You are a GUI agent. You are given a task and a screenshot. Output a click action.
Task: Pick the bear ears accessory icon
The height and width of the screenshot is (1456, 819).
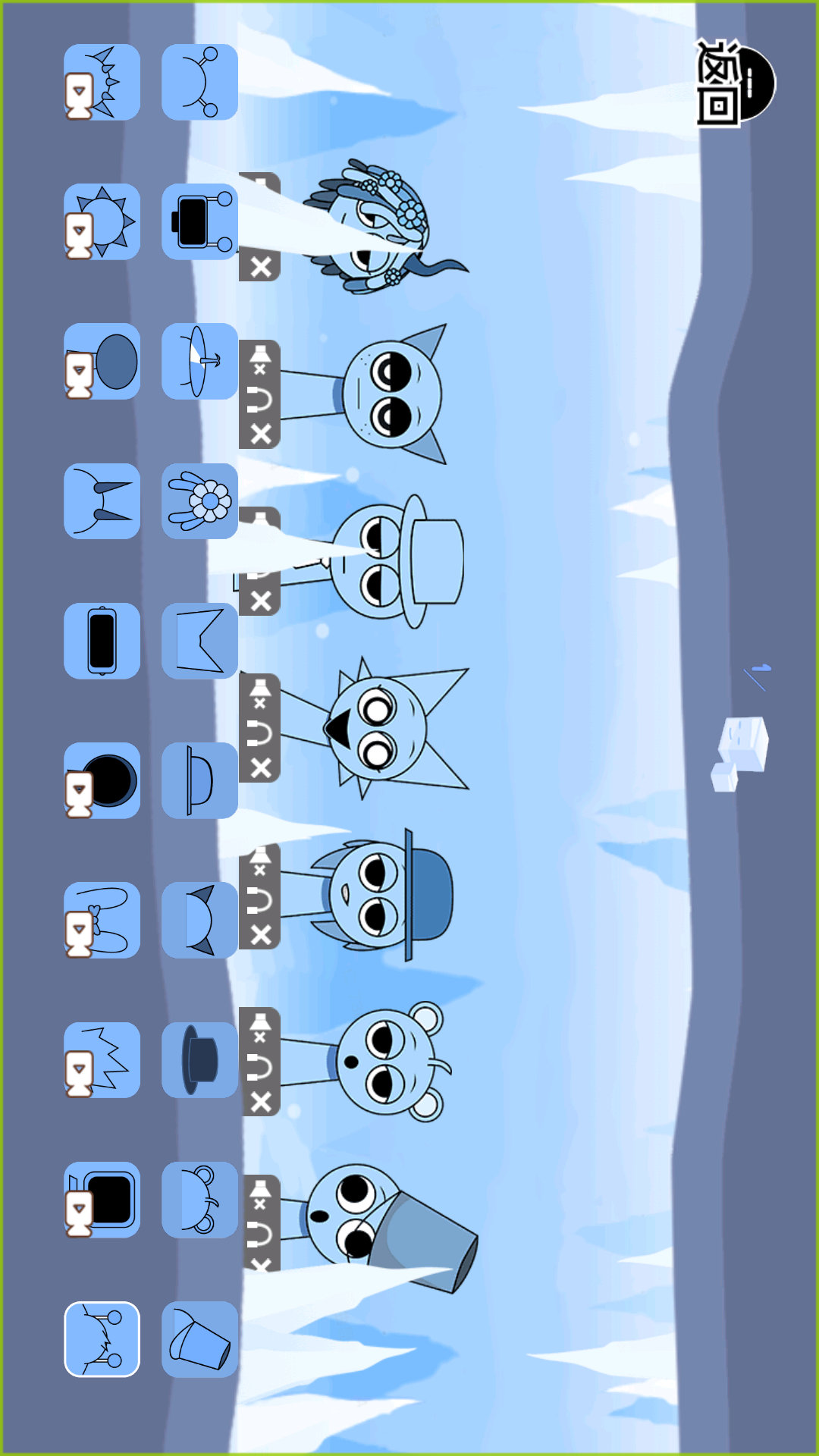pyautogui.click(x=199, y=1200)
